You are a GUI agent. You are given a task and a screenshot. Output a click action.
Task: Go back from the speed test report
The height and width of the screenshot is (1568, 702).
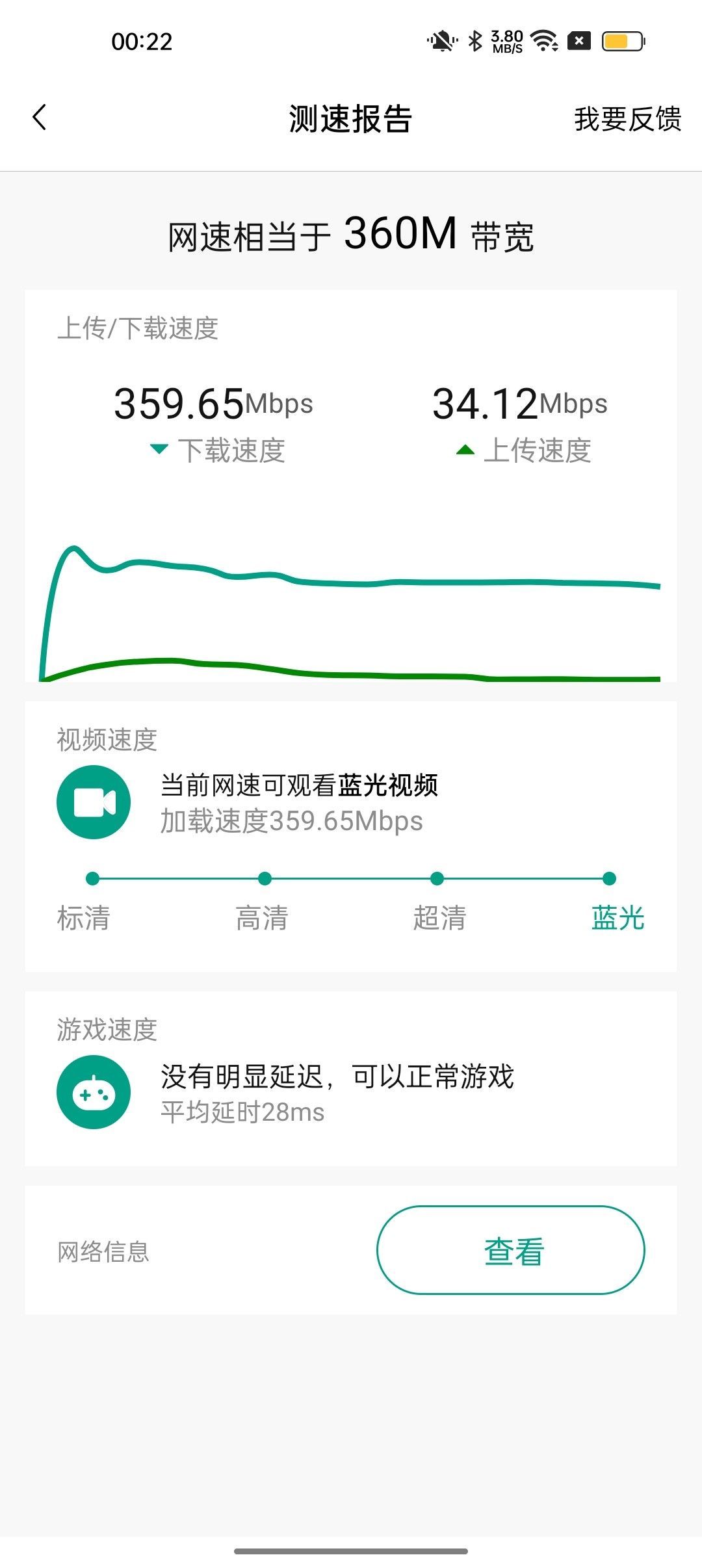point(40,118)
